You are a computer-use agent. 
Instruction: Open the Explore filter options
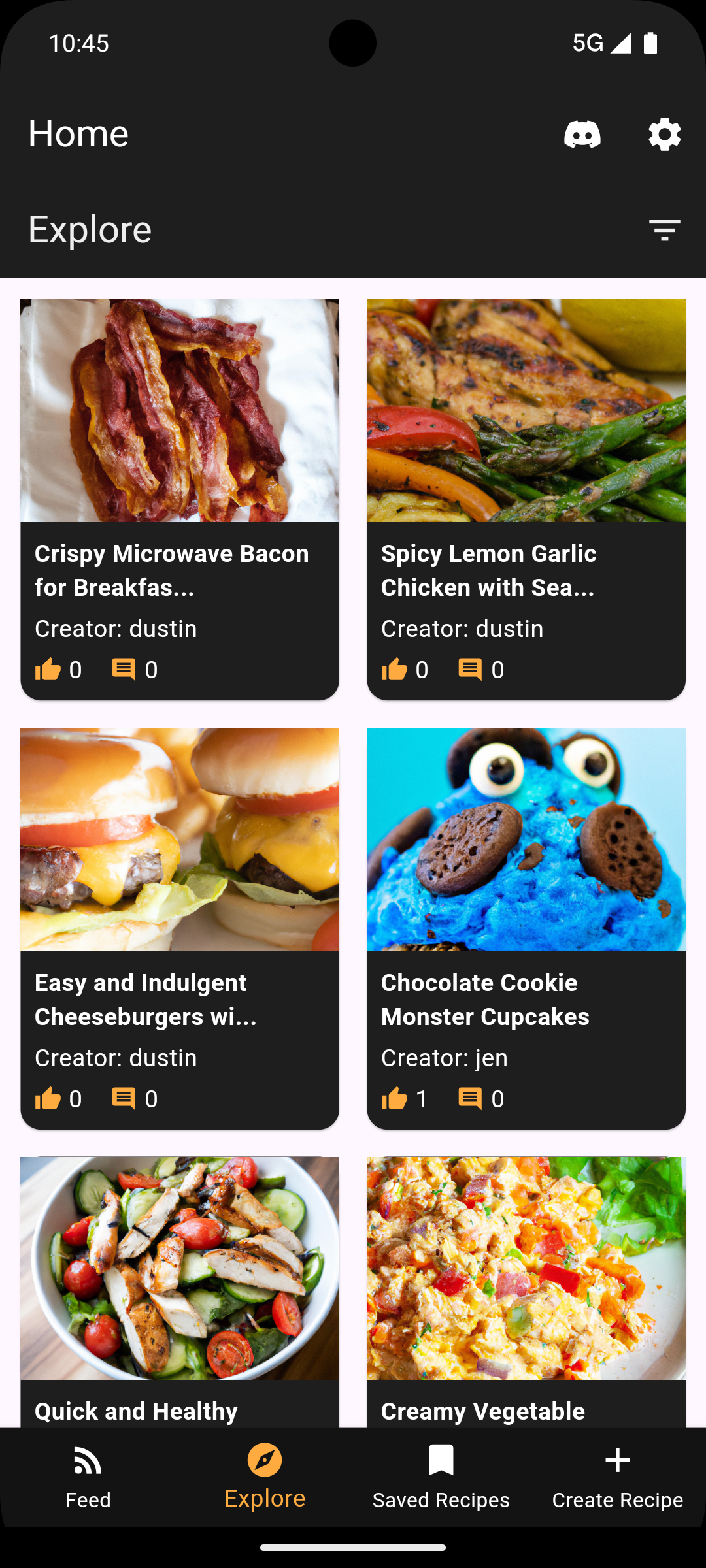coord(664,230)
